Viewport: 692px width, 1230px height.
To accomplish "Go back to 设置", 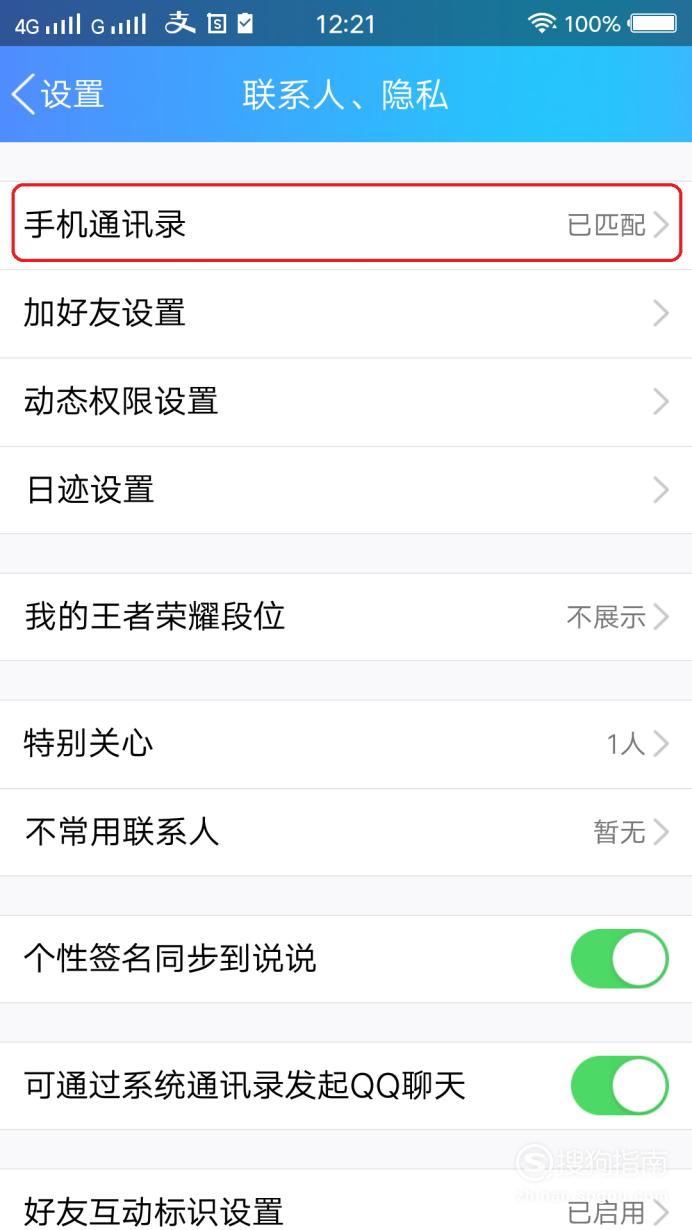I will click(58, 95).
